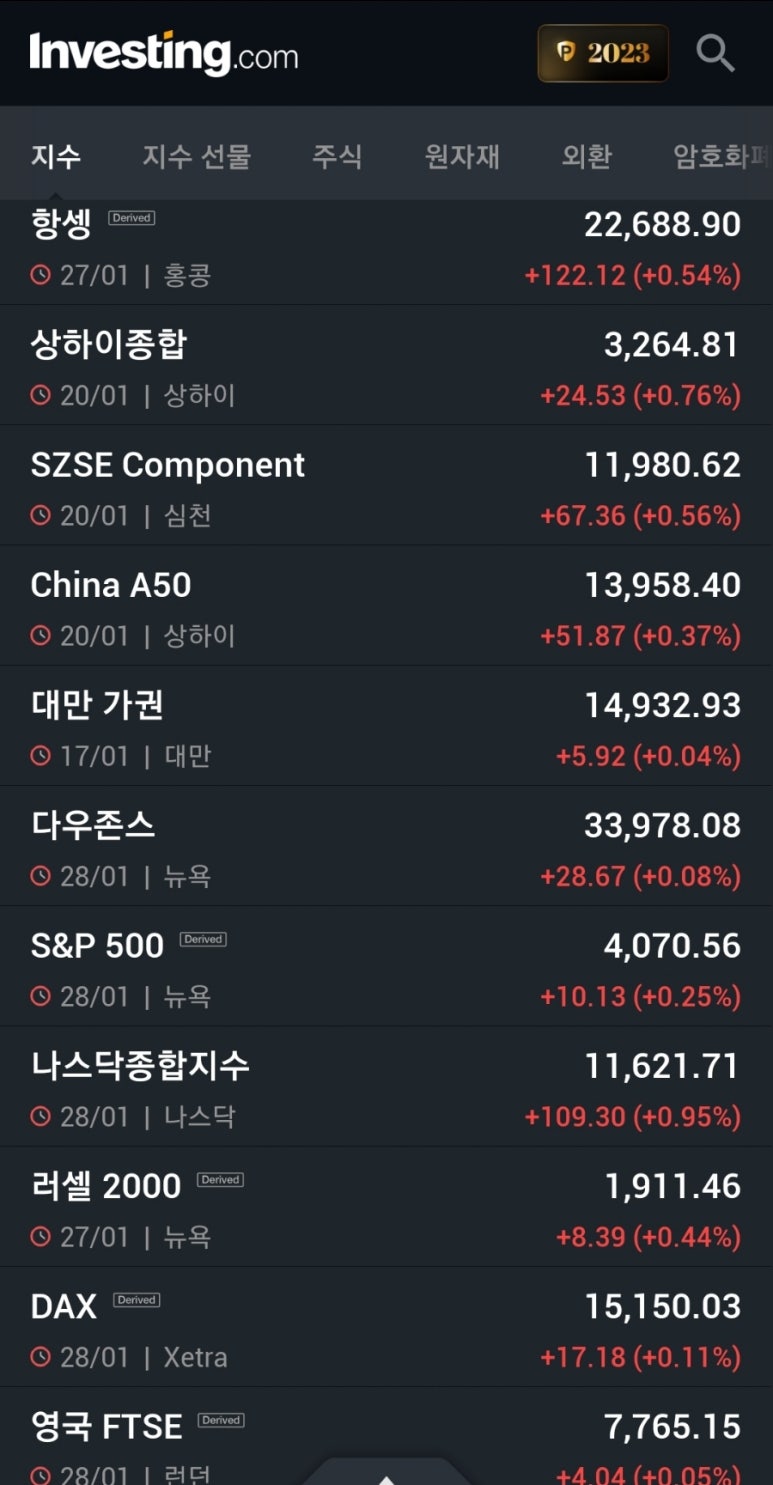Open the China A50 row
This screenshot has width=773, height=1485.
386,605
